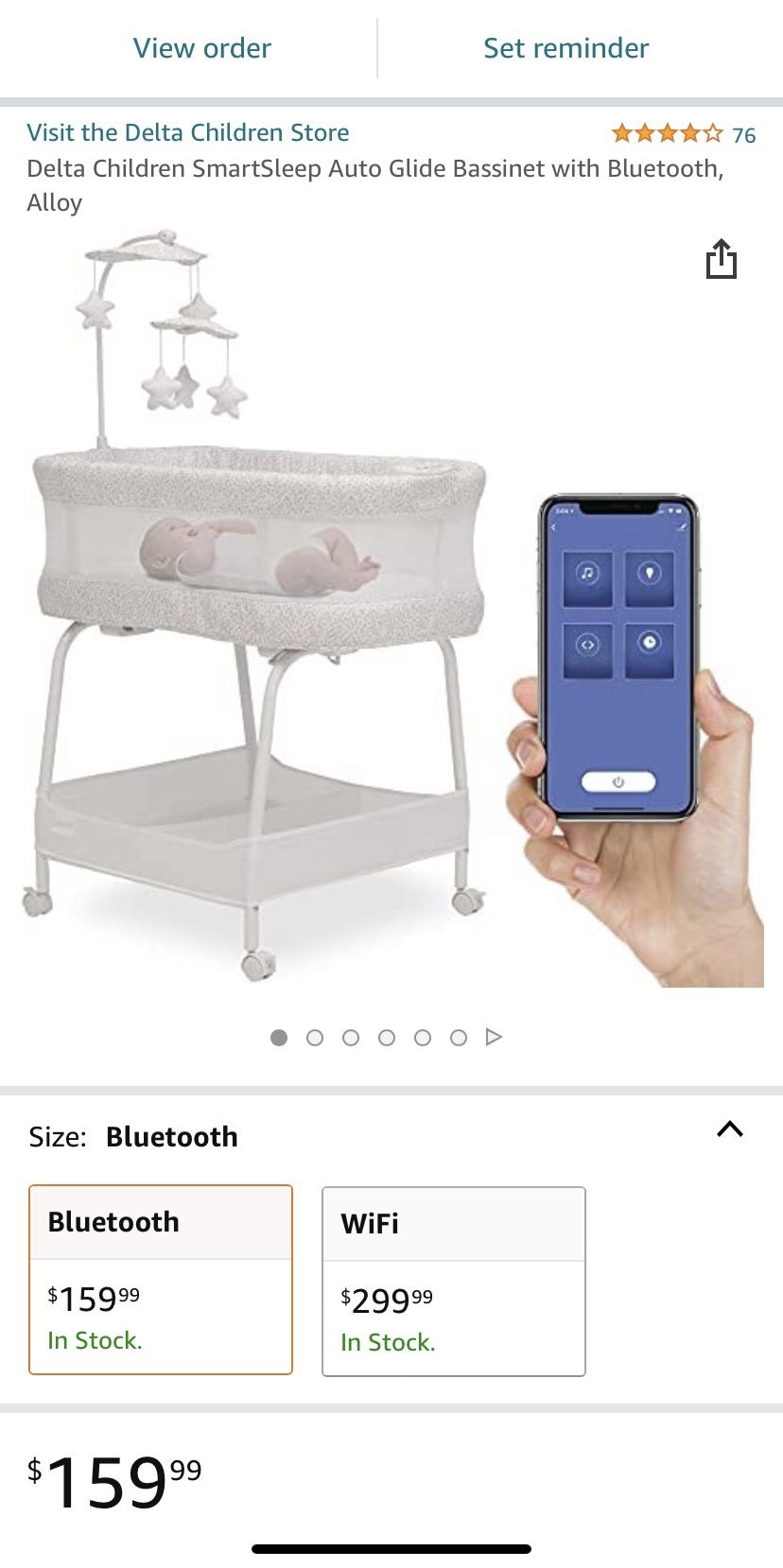This screenshot has width=783, height=1568.
Task: Switch to the Set reminder tab
Action: point(565,47)
